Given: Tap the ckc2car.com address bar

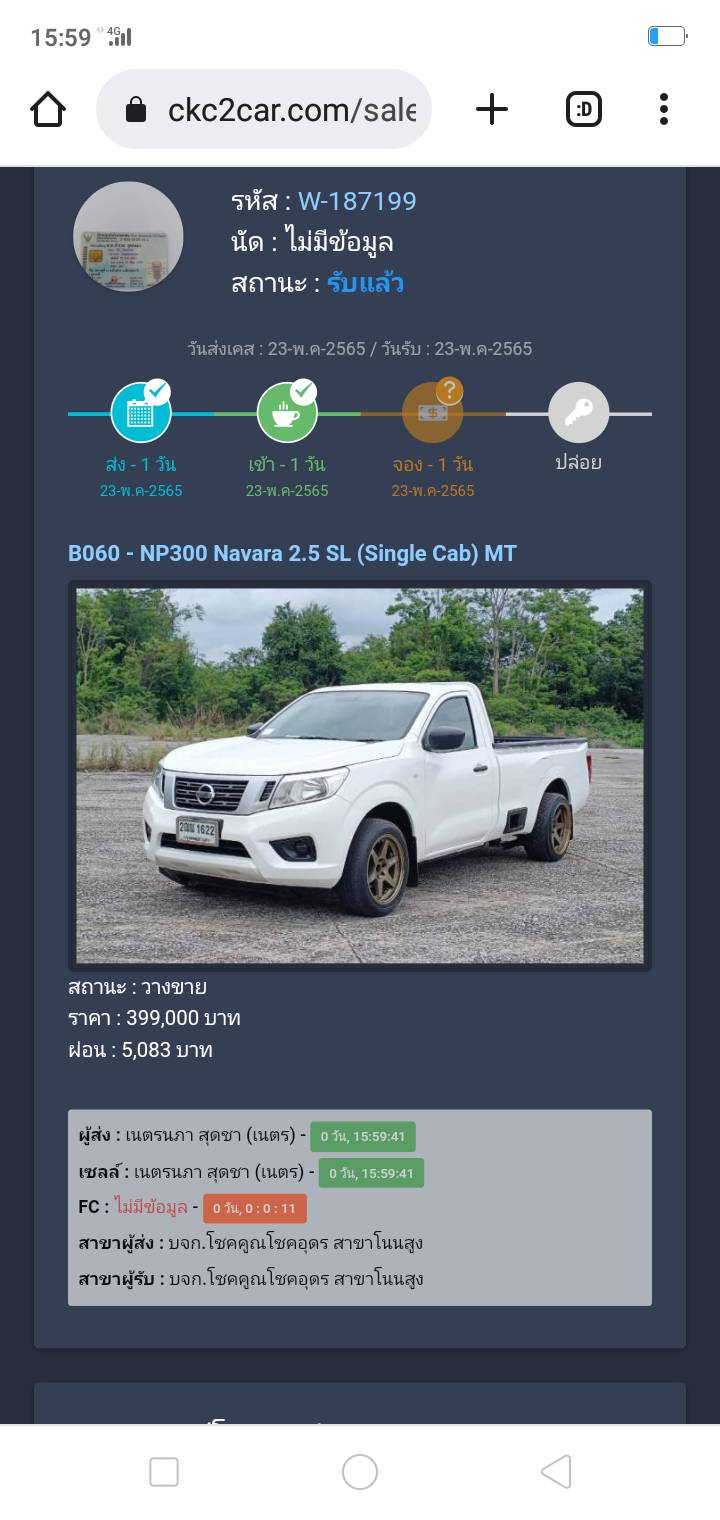Looking at the screenshot, I should click(x=264, y=109).
